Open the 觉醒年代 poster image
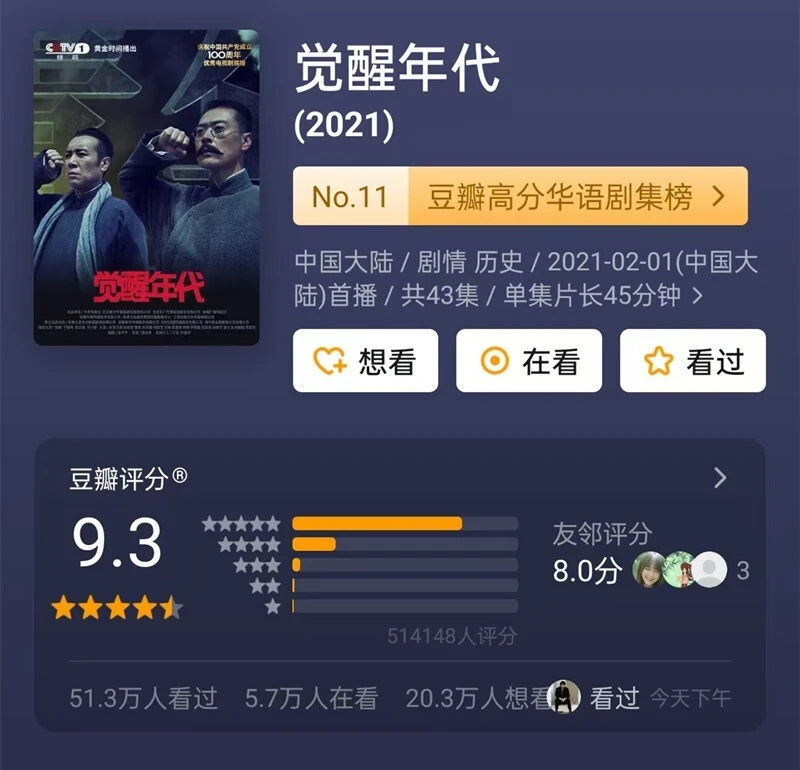Viewport: 800px width, 770px height. [147, 188]
